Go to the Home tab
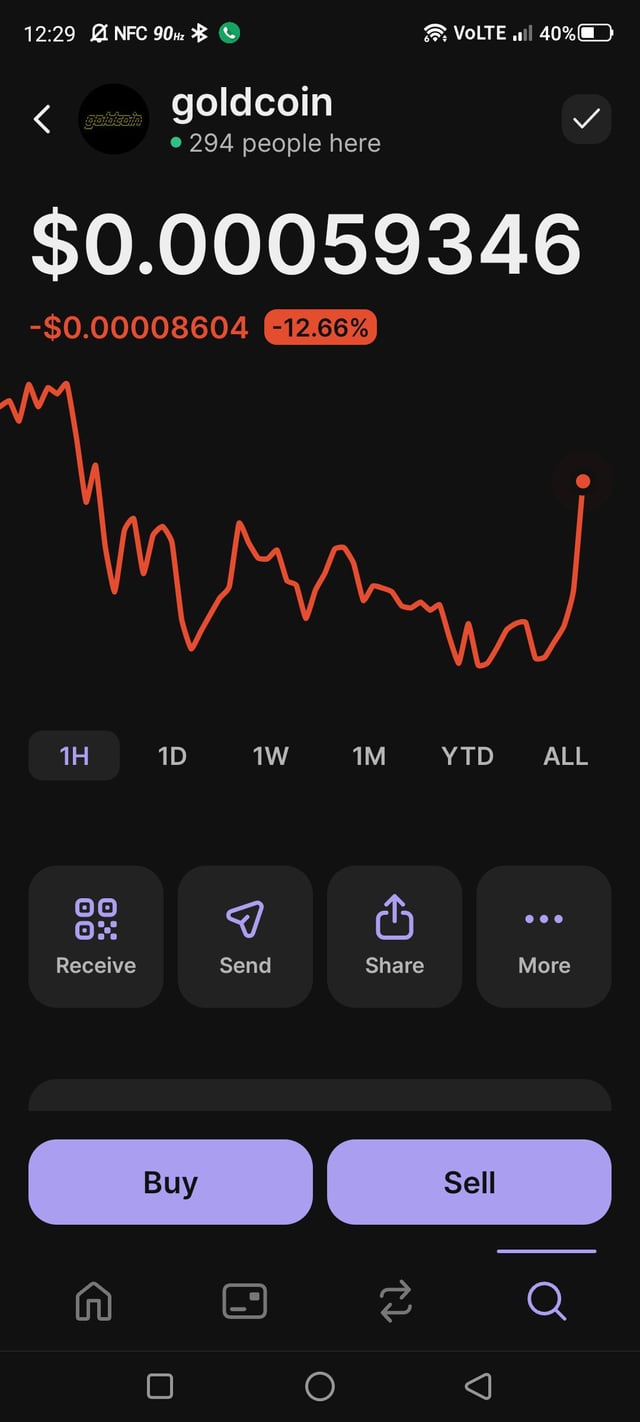 click(94, 1301)
